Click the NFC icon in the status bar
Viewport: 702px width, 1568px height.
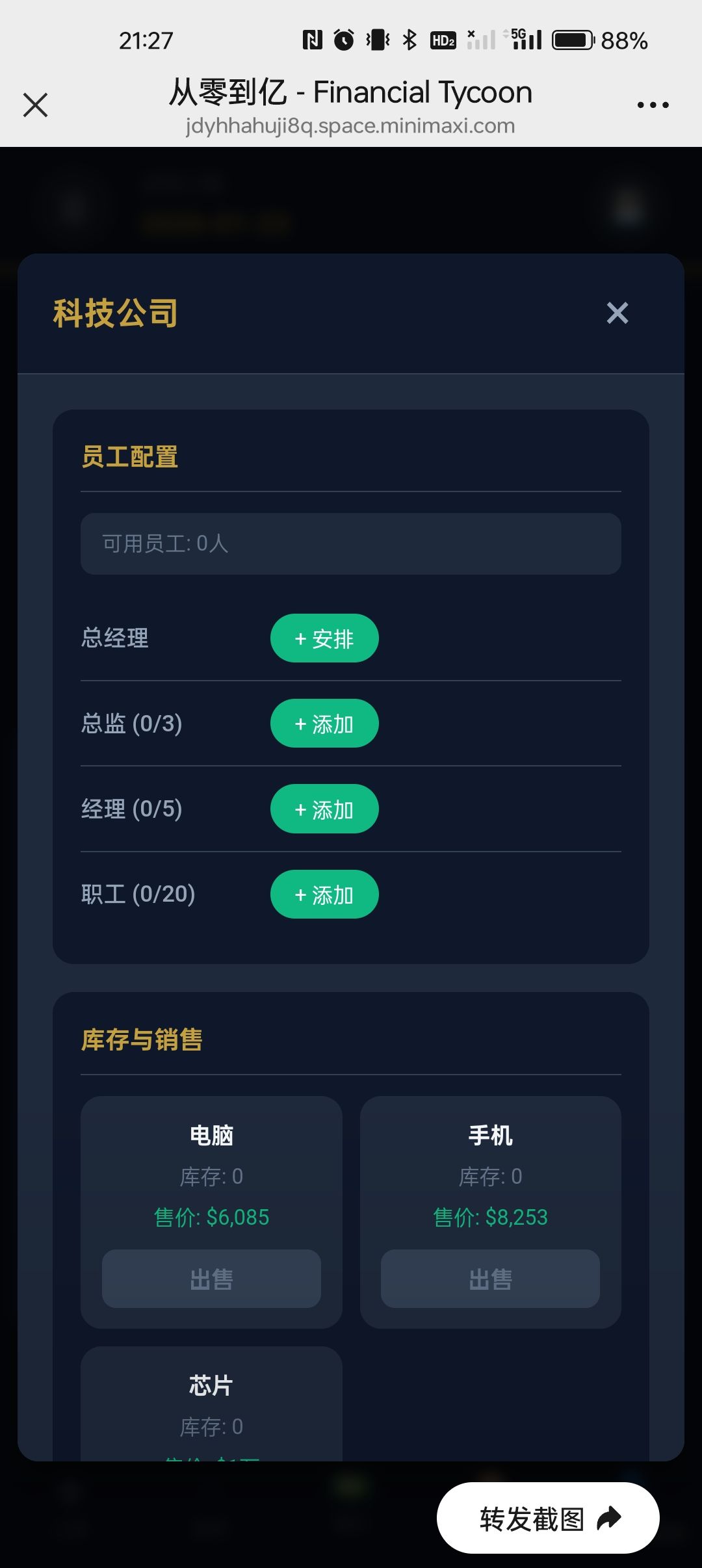[313, 40]
